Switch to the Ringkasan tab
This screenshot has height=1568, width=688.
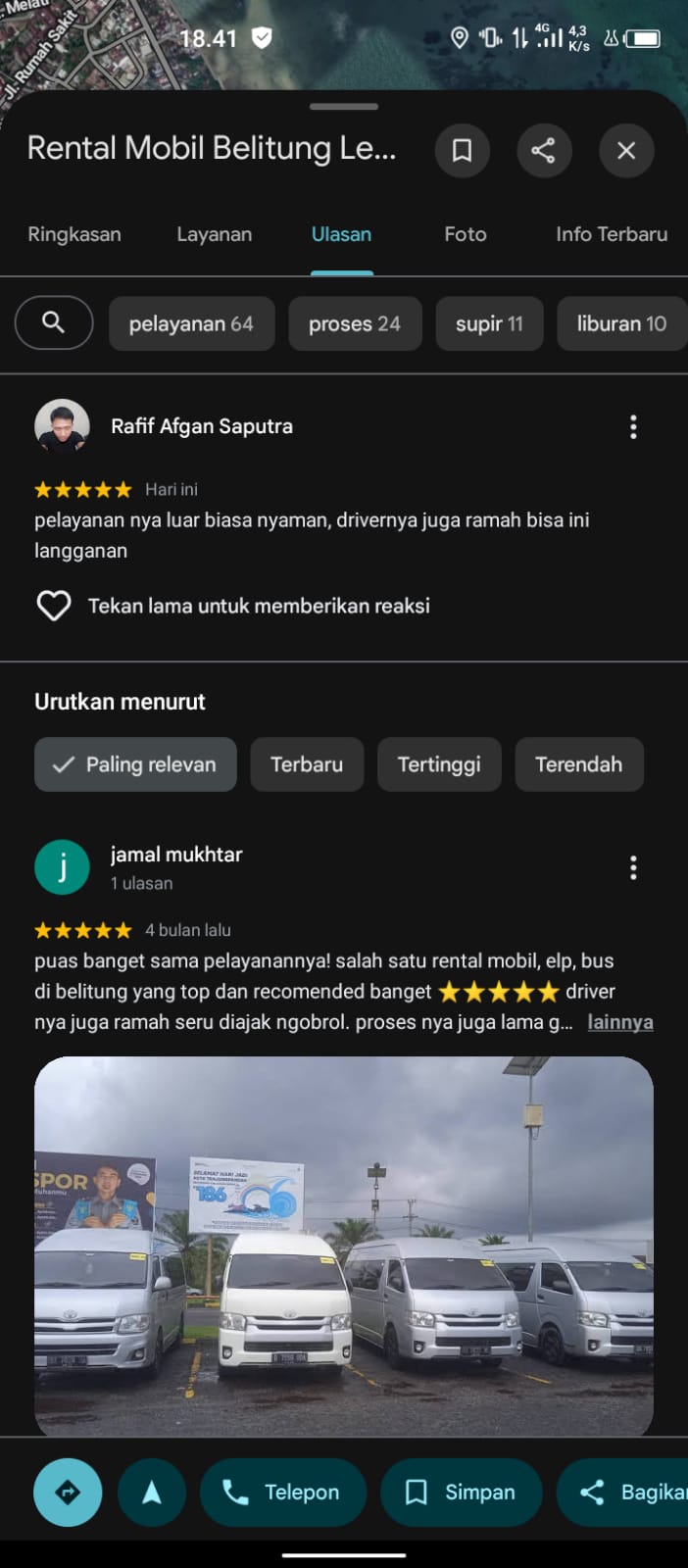point(74,234)
